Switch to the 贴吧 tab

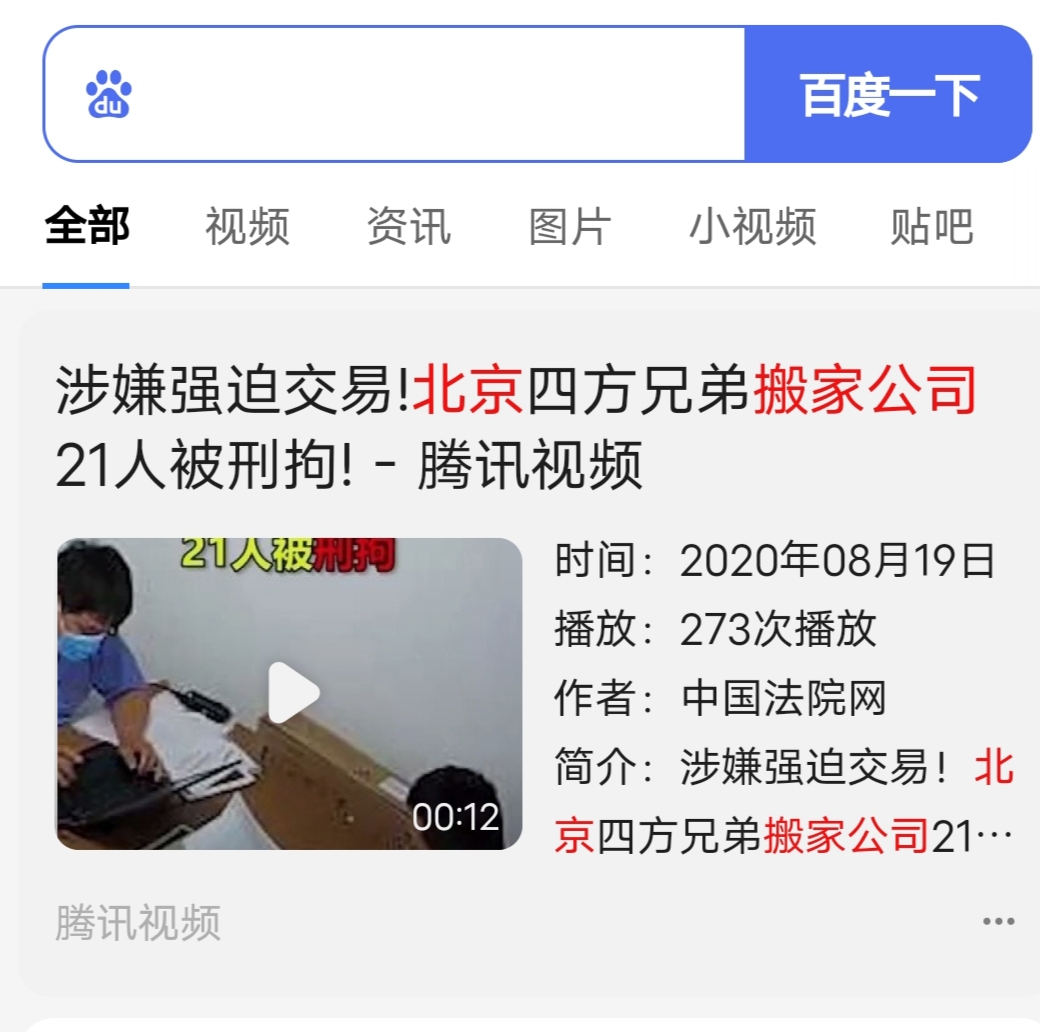click(931, 227)
